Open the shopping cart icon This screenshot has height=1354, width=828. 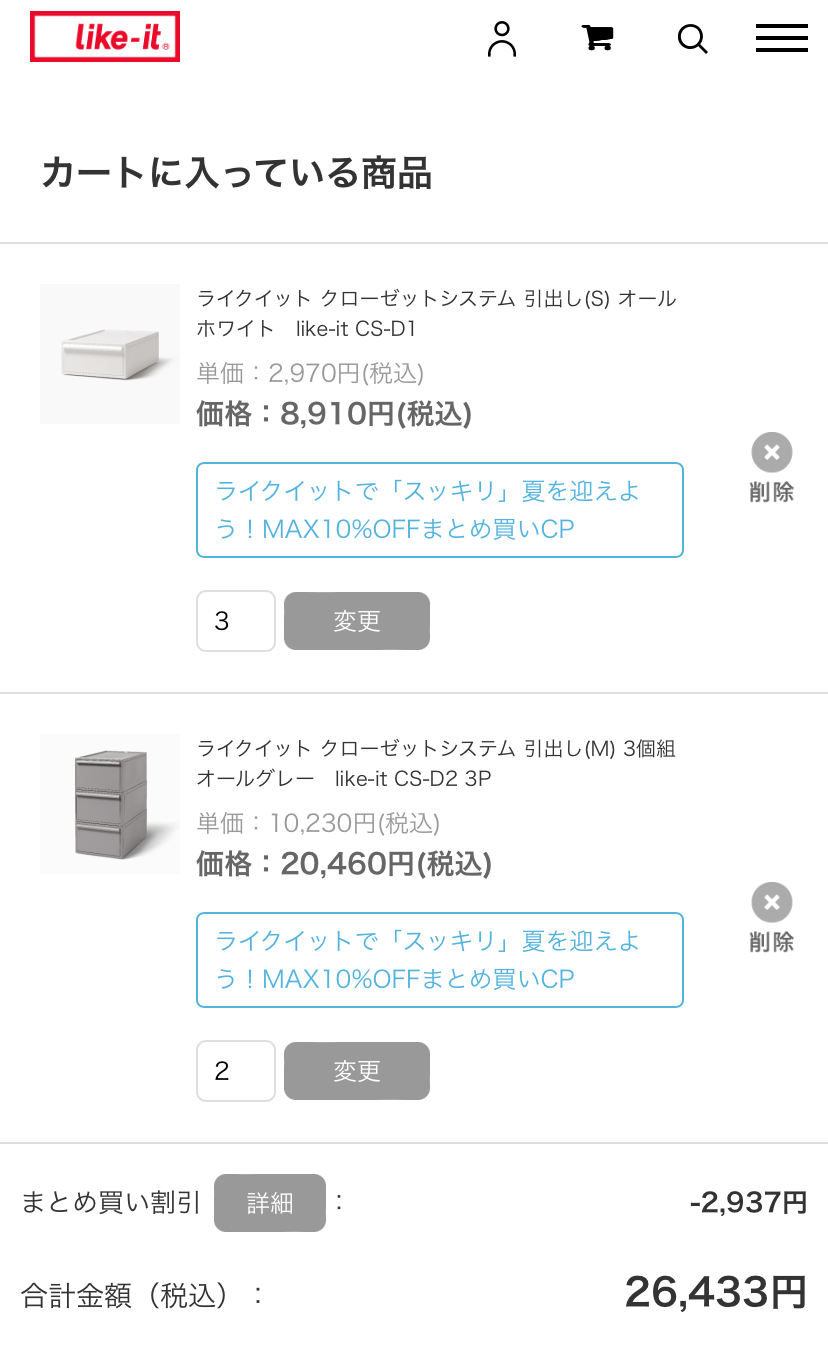click(597, 39)
